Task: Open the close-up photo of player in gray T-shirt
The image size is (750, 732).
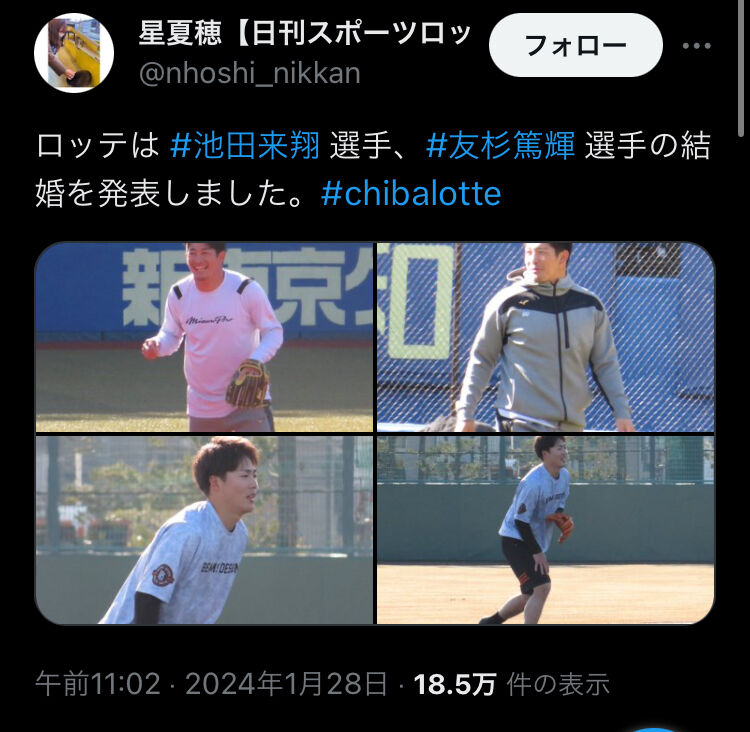Action: pyautogui.click(x=204, y=530)
